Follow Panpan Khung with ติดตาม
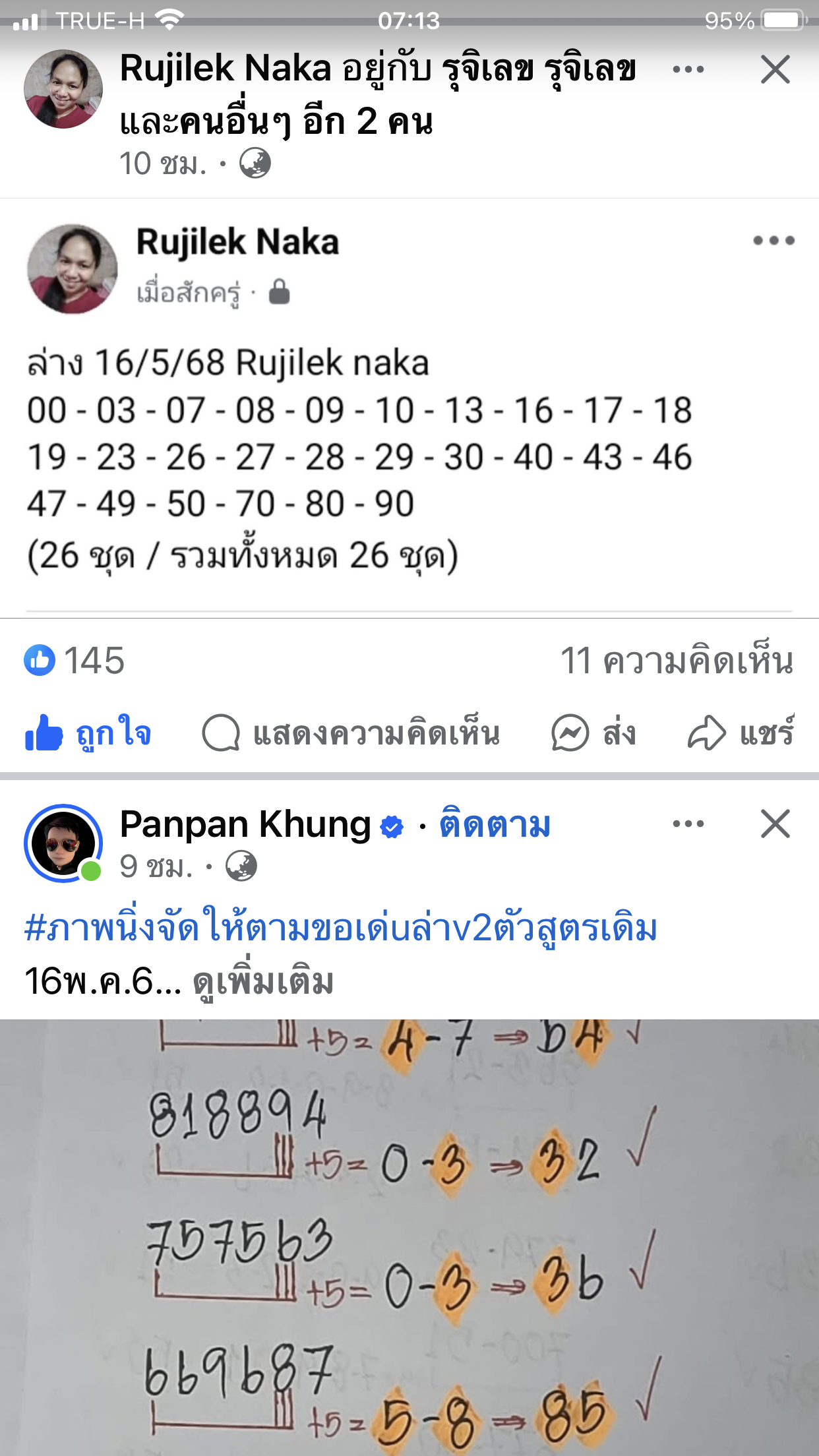The width and height of the screenshot is (819, 1456). (x=495, y=826)
